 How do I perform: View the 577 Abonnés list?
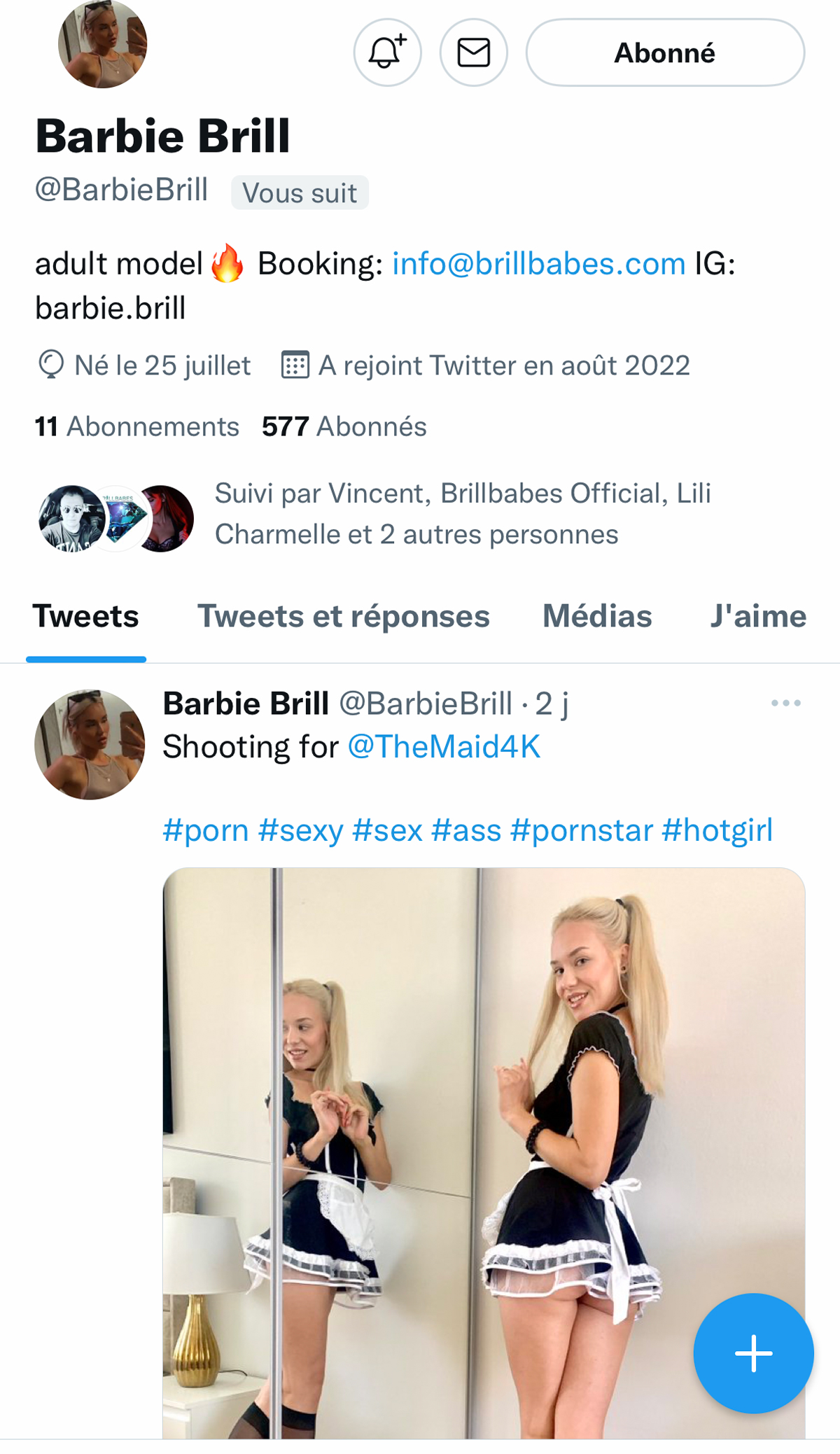344,426
